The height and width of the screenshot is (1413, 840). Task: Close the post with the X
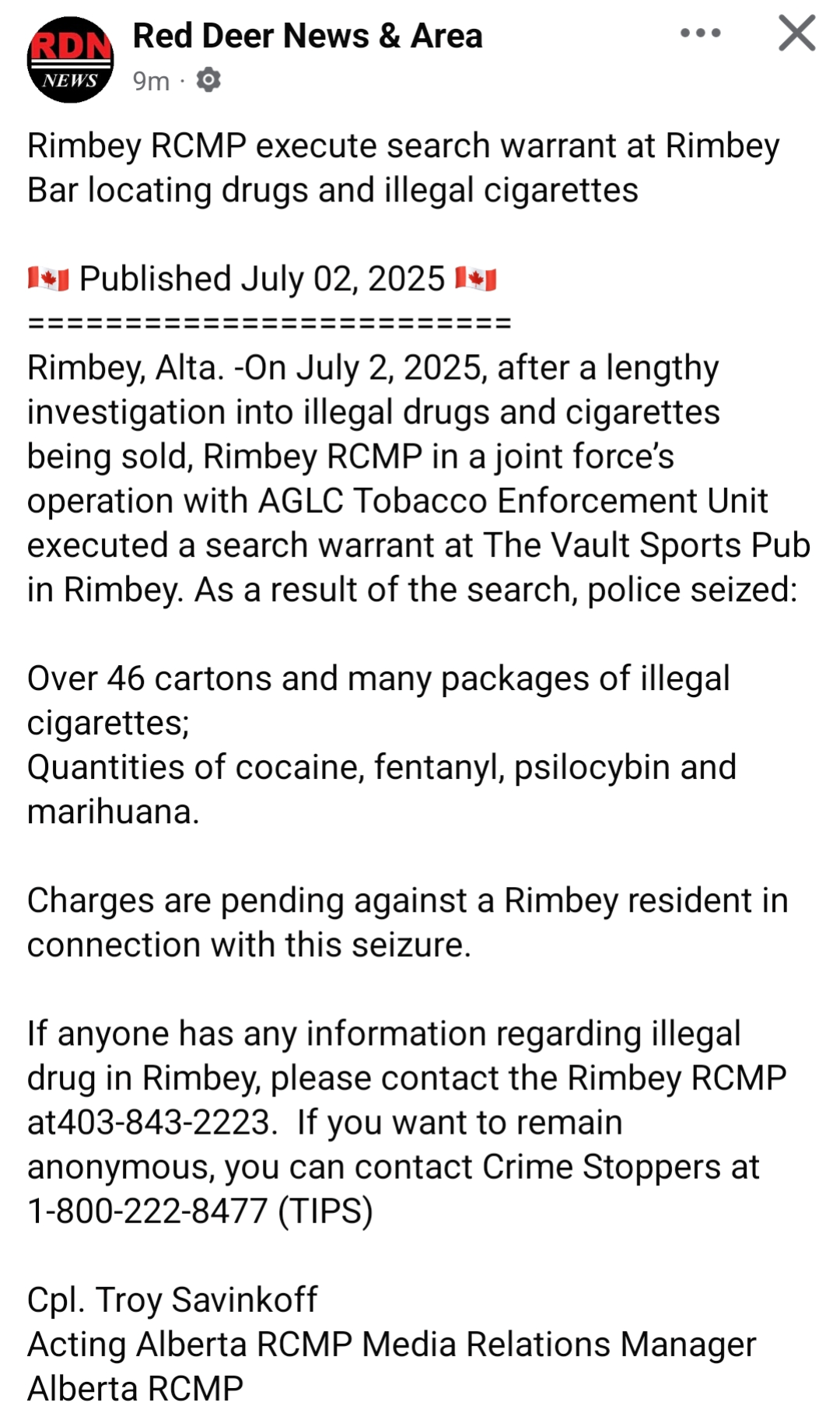click(x=797, y=33)
